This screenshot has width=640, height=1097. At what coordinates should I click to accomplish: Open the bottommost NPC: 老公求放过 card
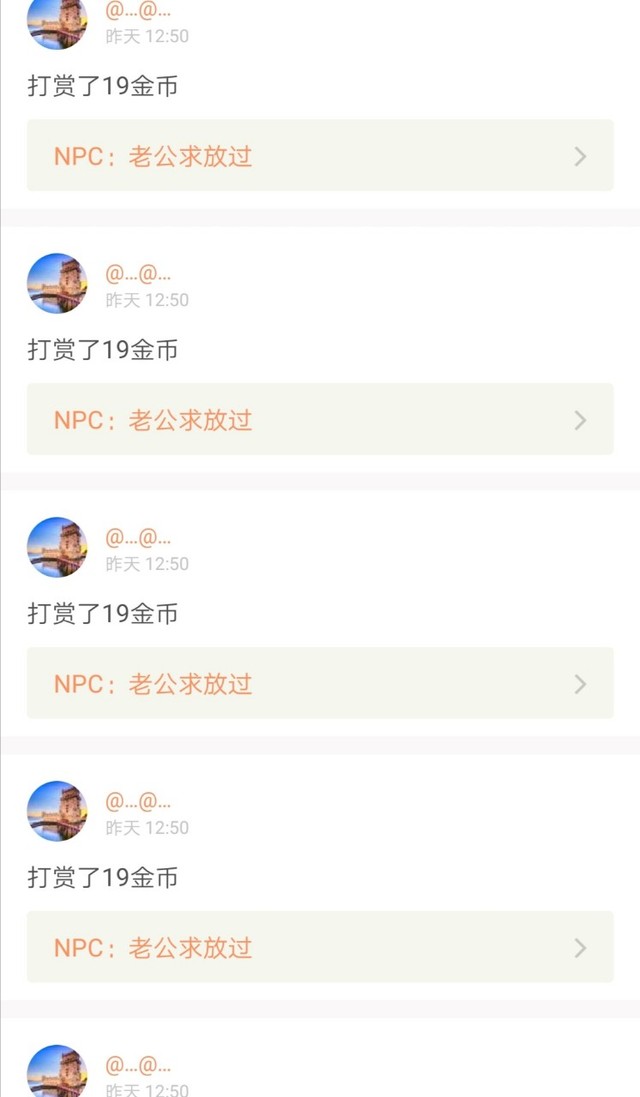coord(320,947)
